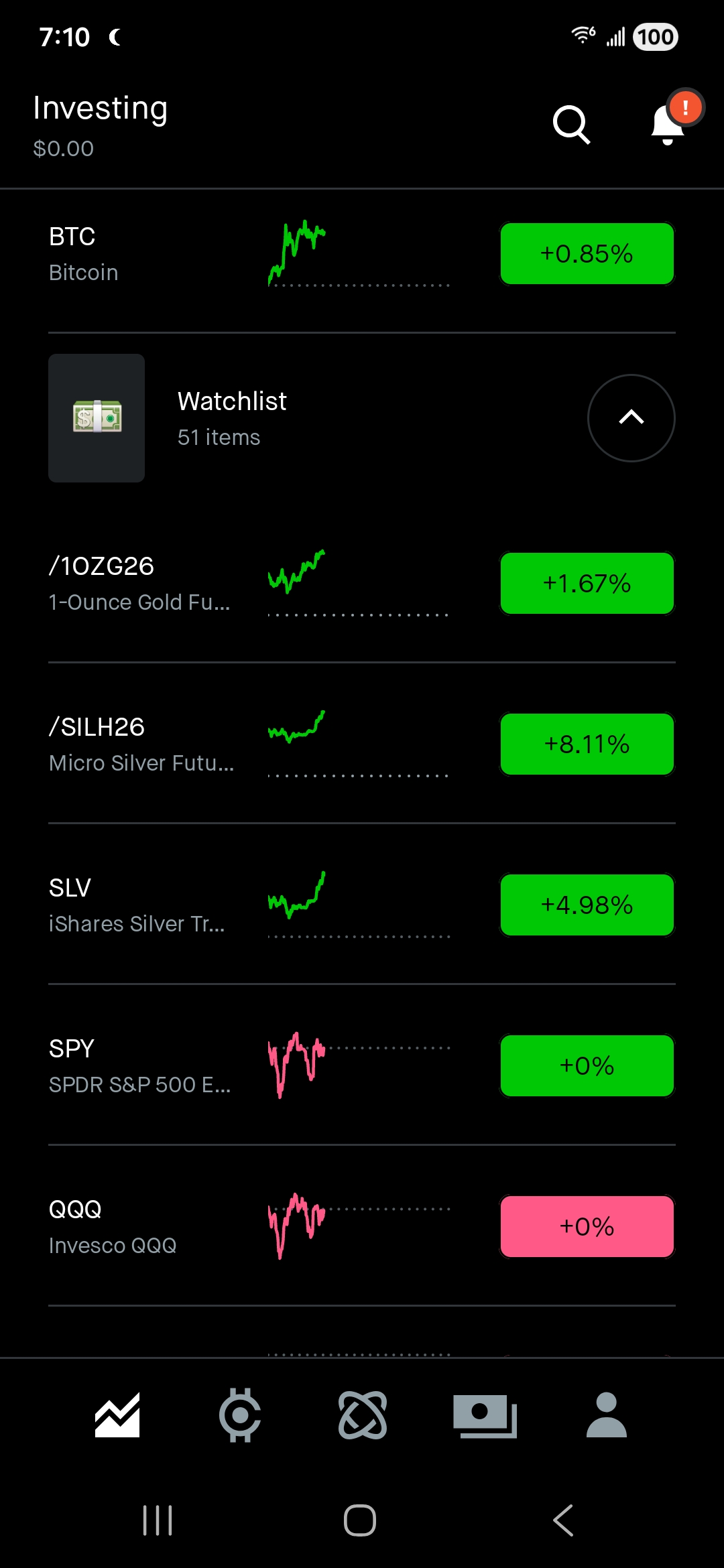Tap BTC's +0.85% change button
This screenshot has height=1568, width=724.
coord(587,254)
